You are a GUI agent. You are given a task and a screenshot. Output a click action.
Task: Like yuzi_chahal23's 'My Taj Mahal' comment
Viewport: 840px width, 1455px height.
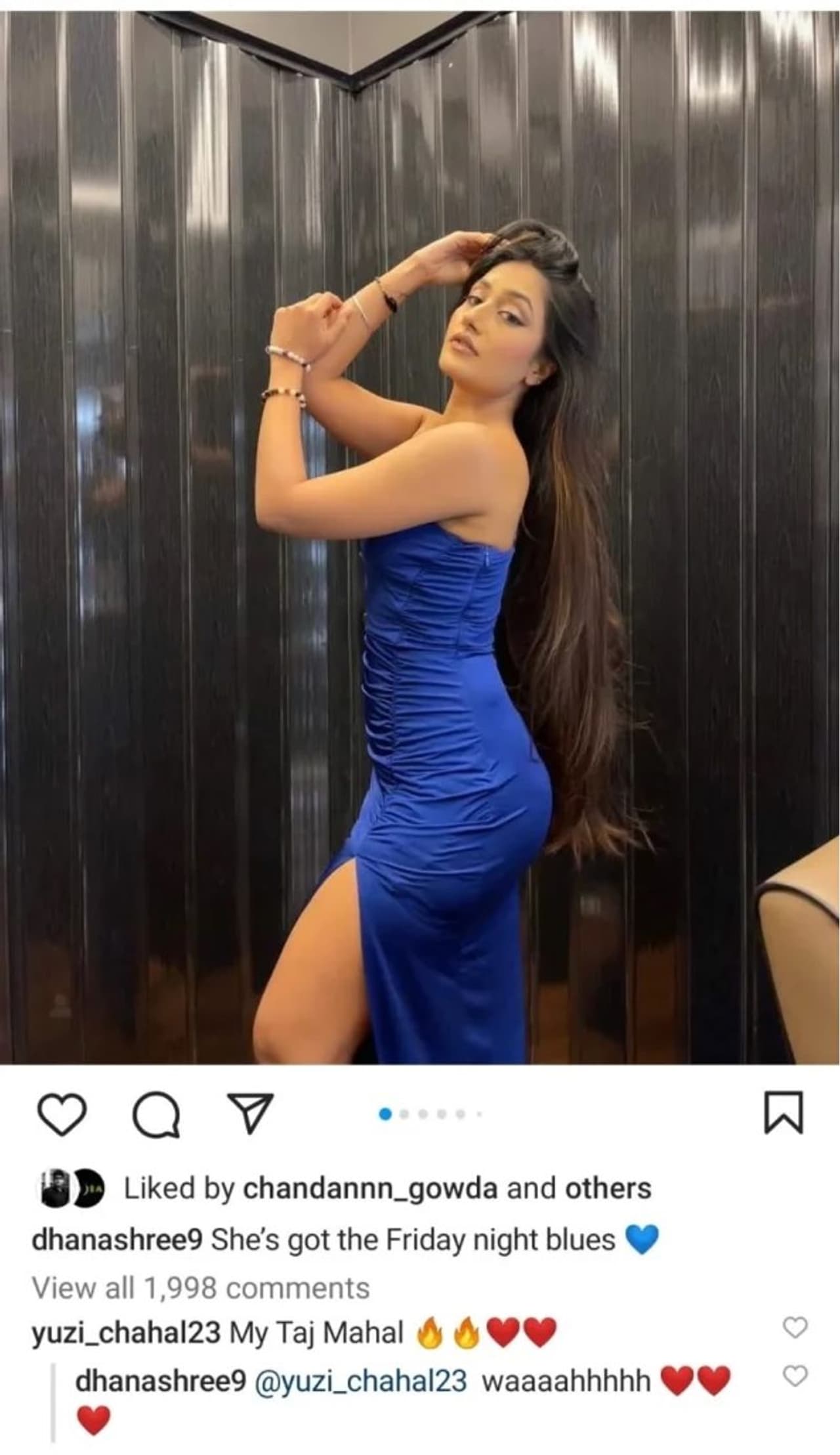(795, 1328)
